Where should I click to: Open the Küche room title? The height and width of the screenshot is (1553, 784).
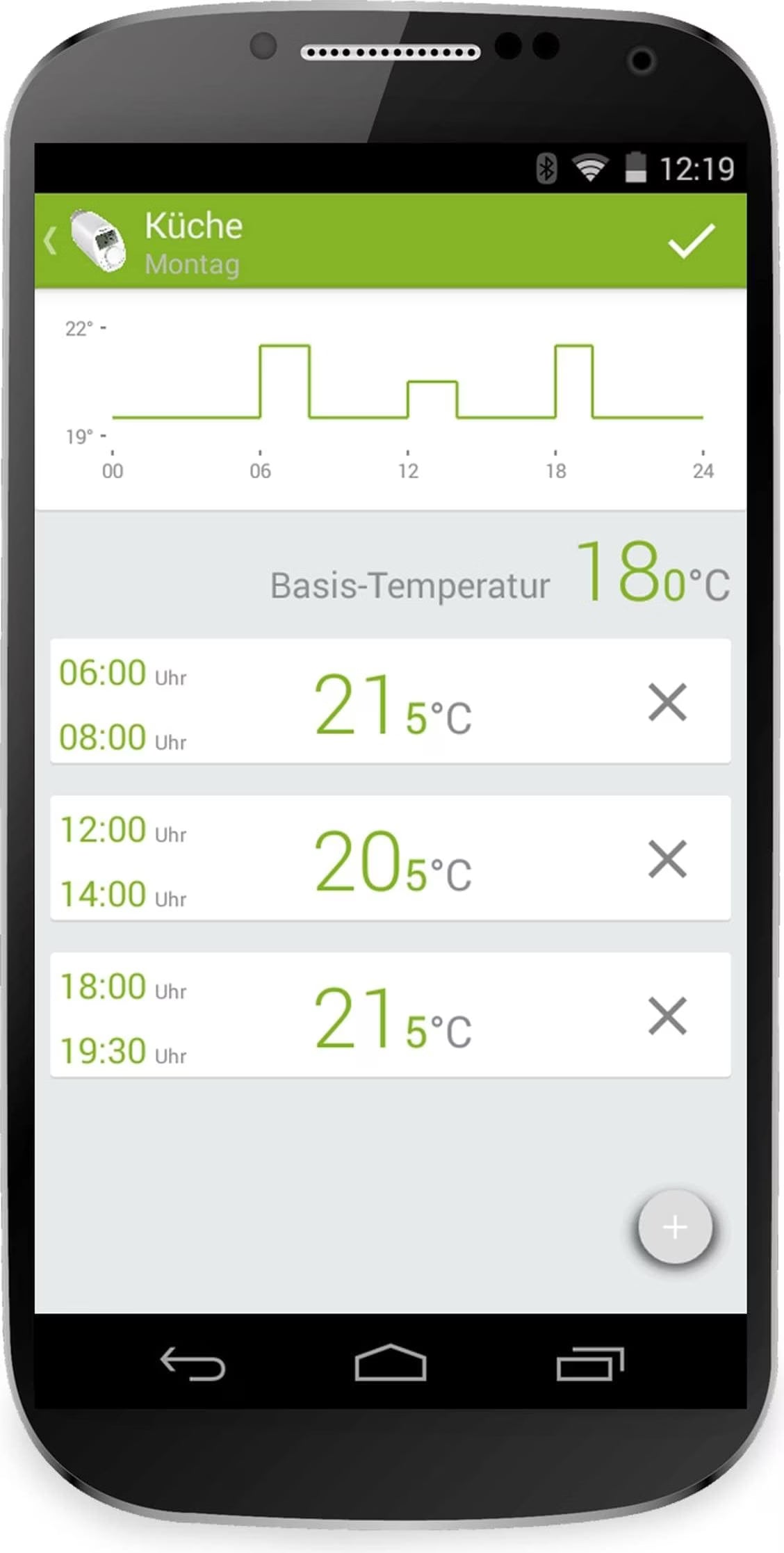point(193,226)
